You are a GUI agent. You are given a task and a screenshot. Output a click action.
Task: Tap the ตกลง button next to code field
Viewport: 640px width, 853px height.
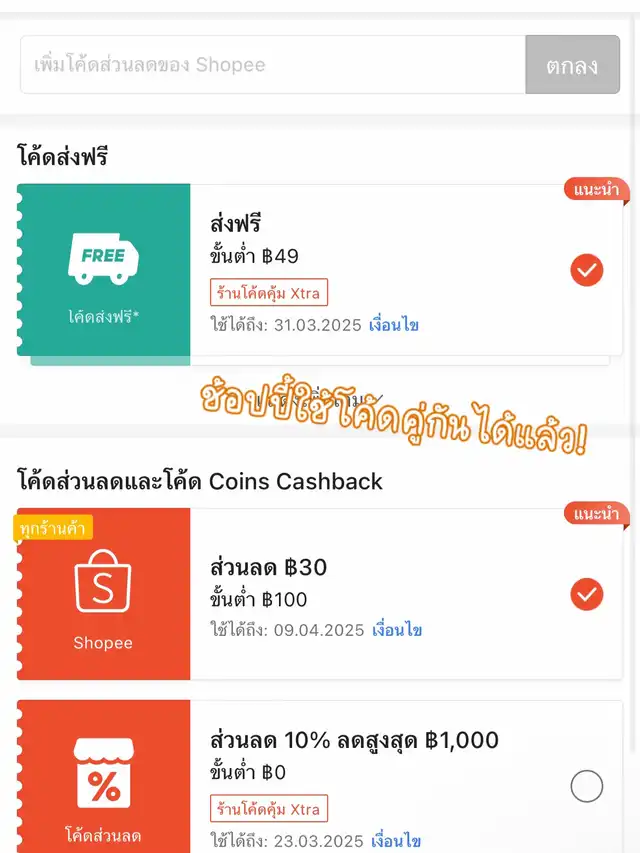(x=572, y=66)
